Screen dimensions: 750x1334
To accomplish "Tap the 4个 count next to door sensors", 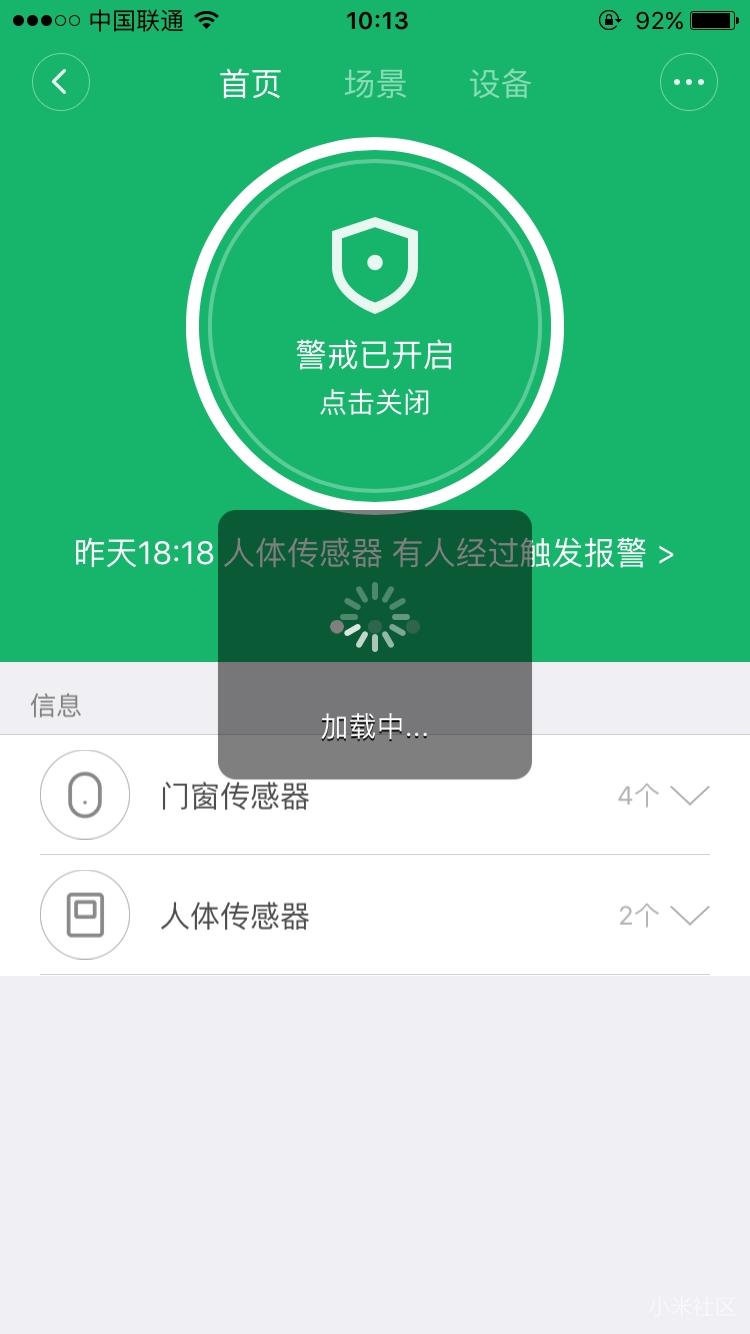I will point(637,794).
